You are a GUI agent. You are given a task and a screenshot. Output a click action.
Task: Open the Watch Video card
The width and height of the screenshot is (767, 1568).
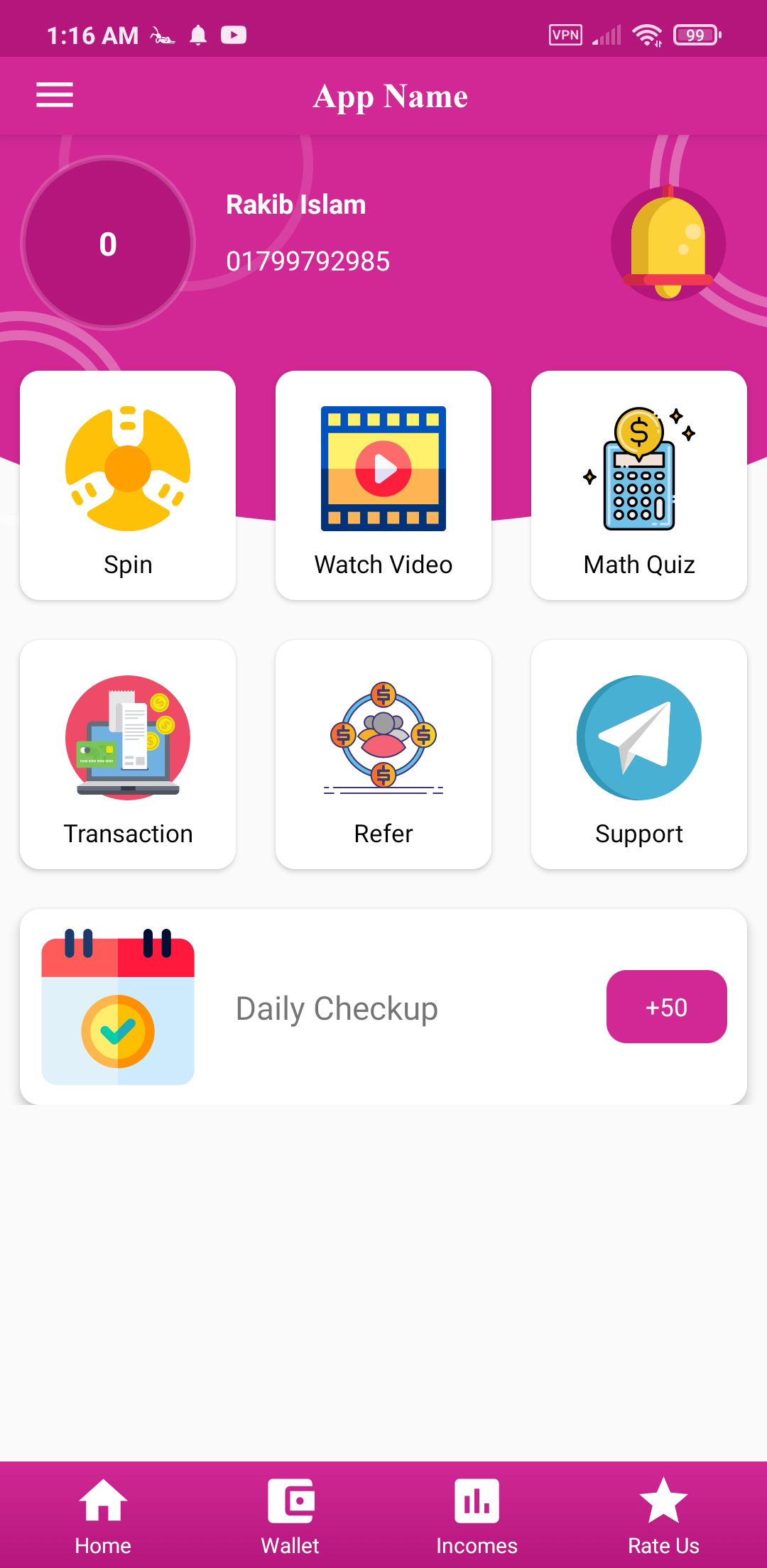click(x=383, y=485)
